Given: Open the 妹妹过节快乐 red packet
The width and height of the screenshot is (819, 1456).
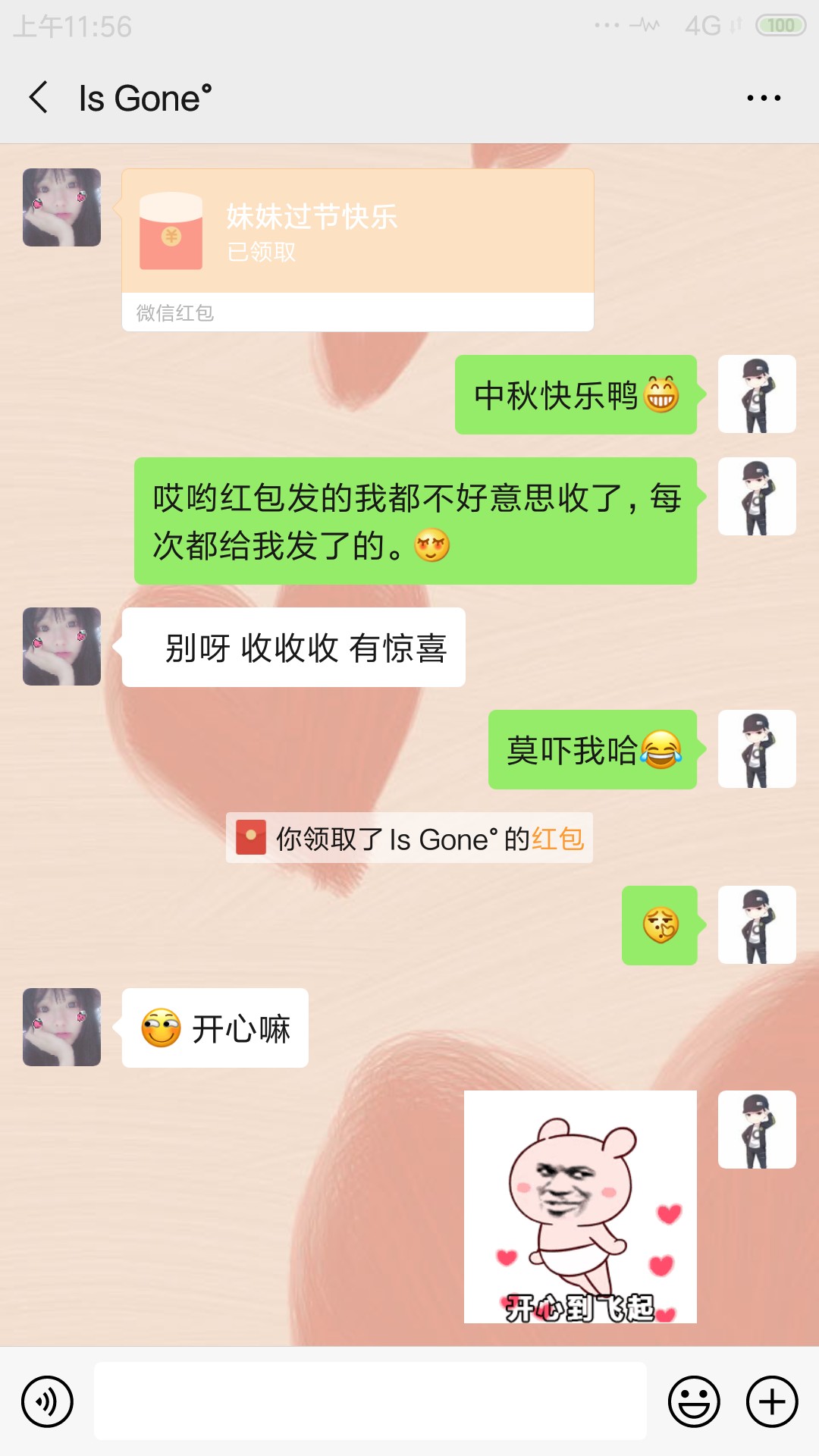Looking at the screenshot, I should click(x=357, y=234).
